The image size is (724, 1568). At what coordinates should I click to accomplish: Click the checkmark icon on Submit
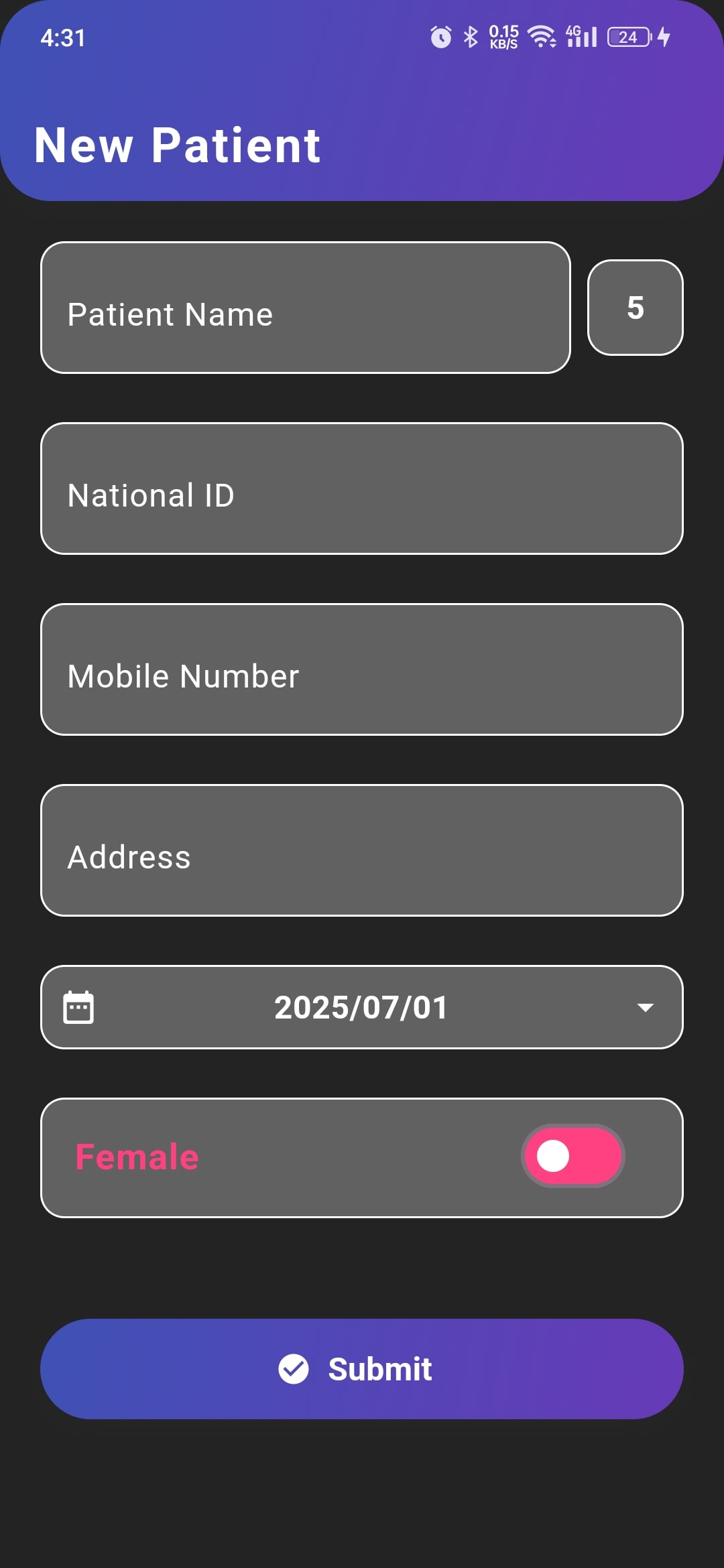295,1367
